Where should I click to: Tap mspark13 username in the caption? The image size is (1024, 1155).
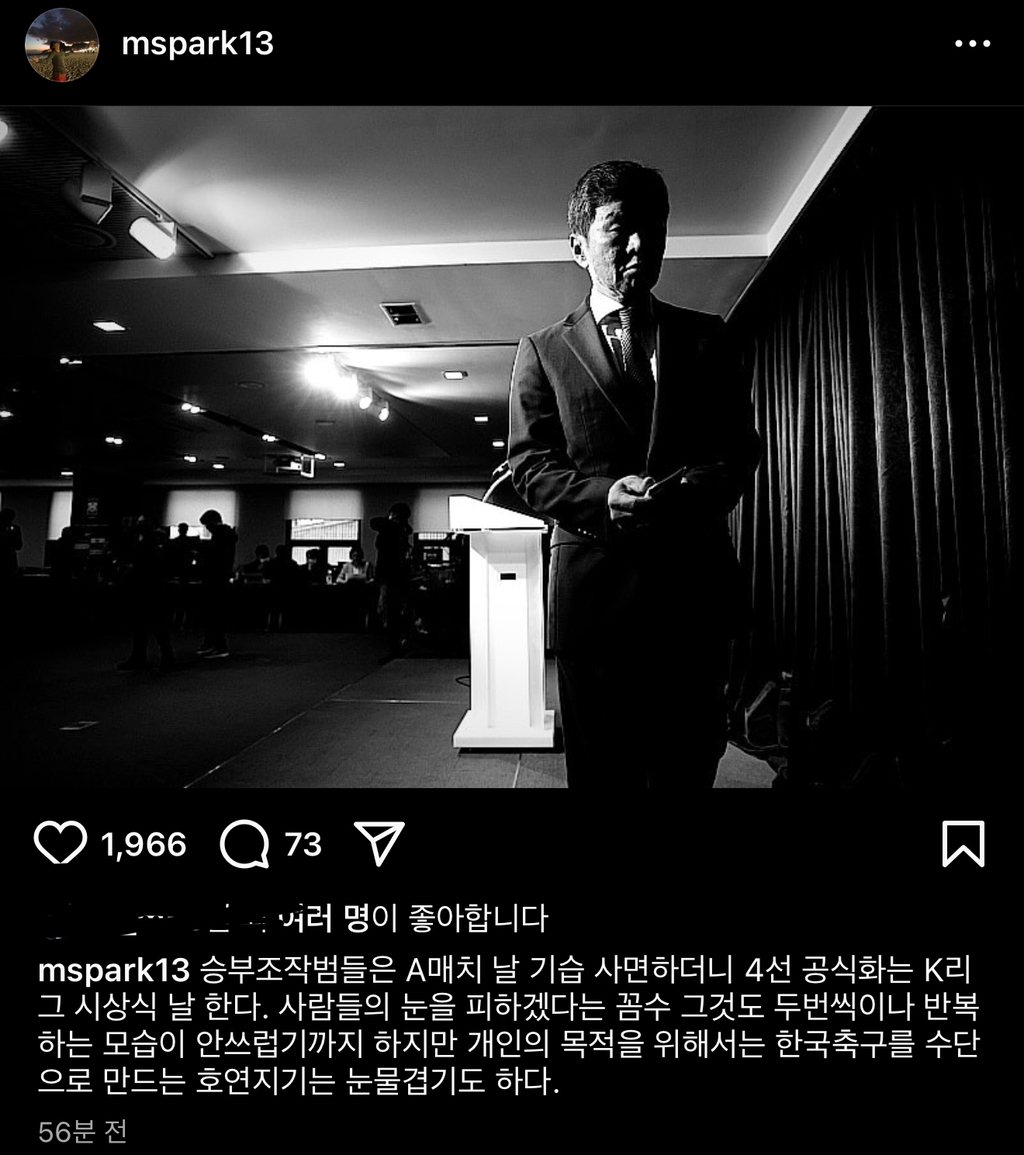tap(113, 969)
